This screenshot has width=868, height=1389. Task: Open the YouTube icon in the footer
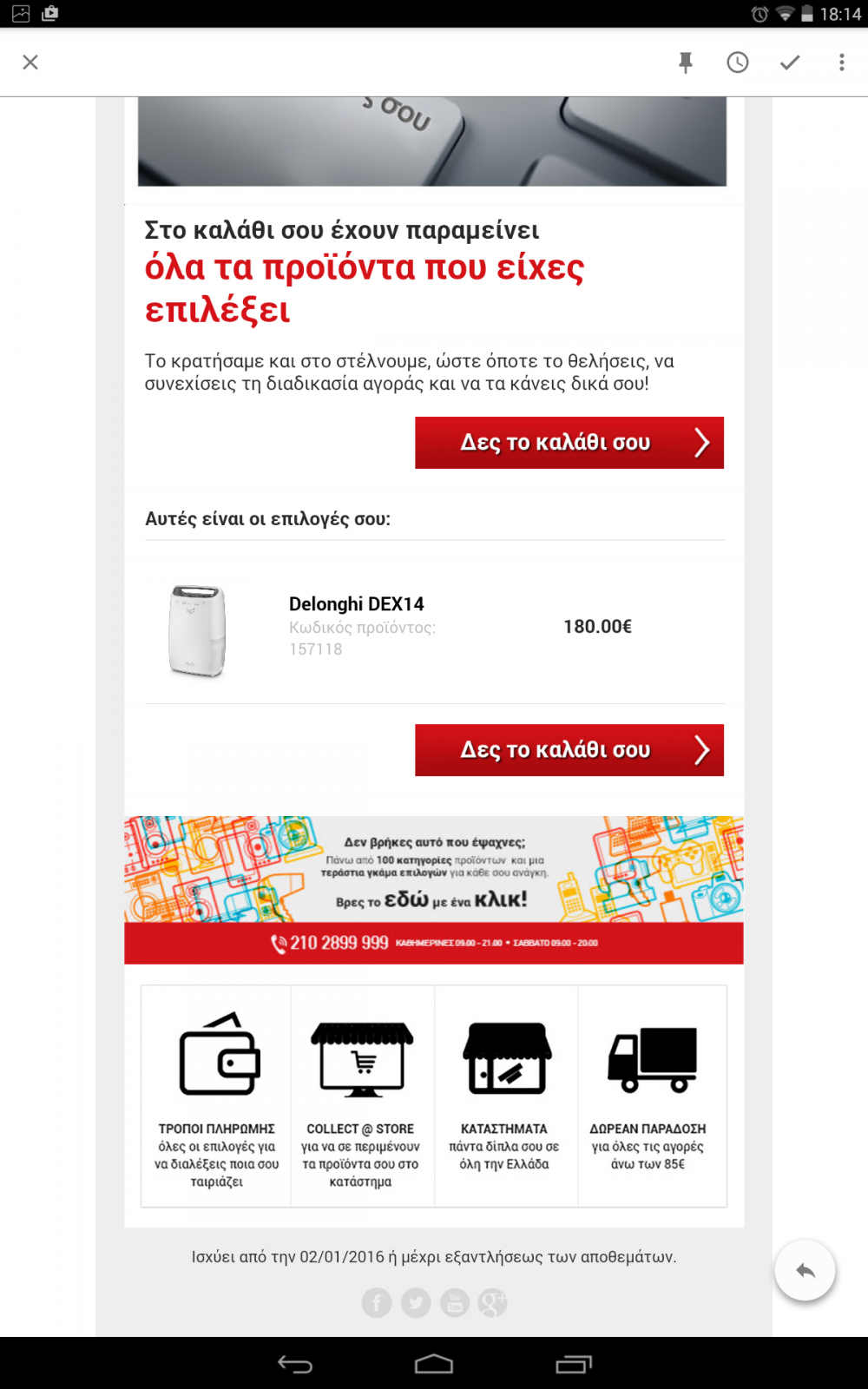click(455, 1303)
